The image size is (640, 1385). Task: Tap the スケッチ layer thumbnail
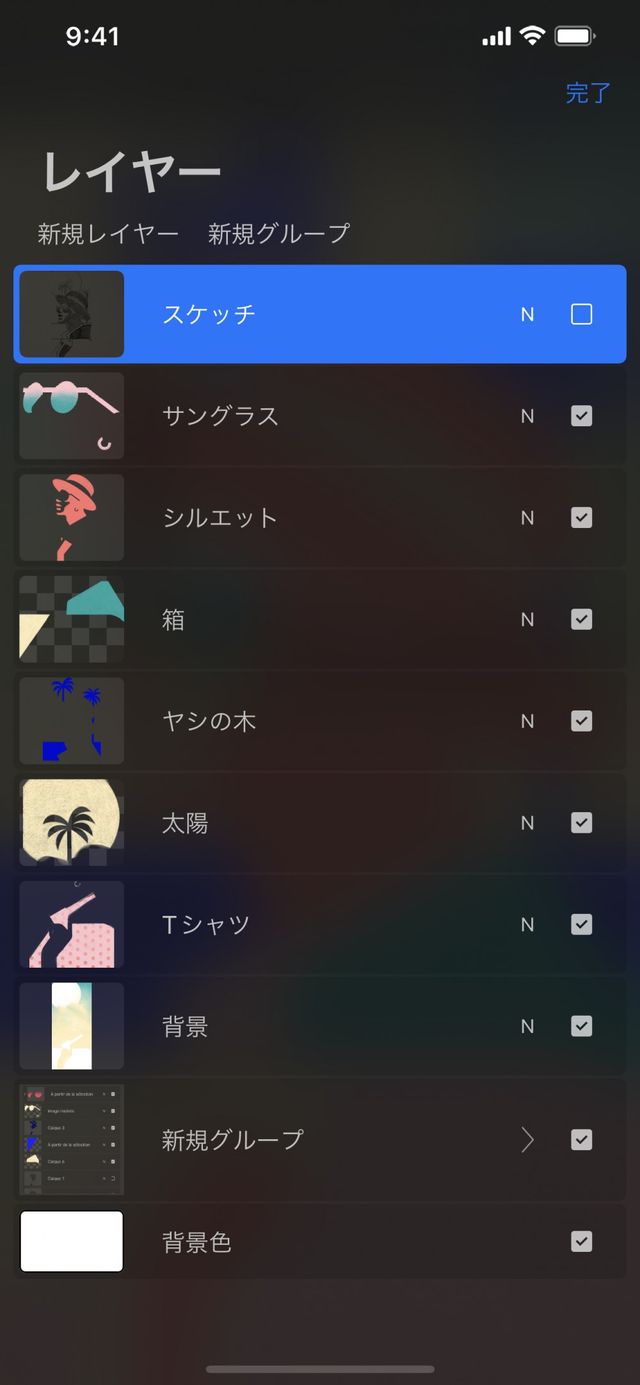(72, 314)
